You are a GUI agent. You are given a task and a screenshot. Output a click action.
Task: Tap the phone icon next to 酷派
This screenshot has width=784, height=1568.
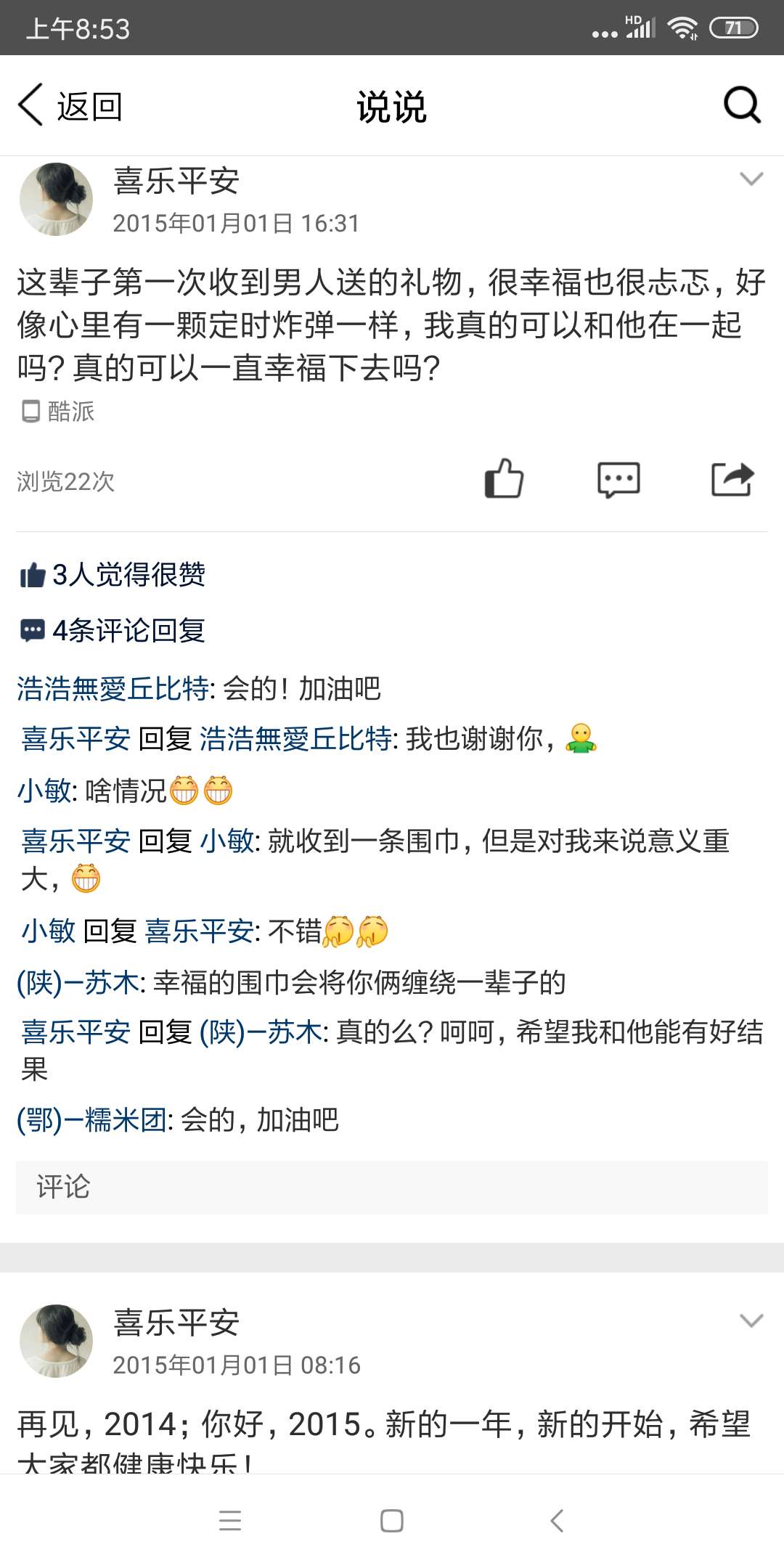coord(30,412)
